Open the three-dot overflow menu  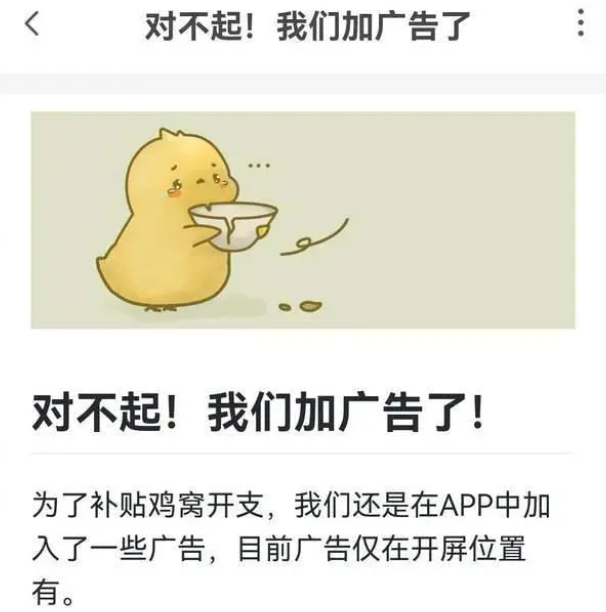pyautogui.click(x=580, y=25)
